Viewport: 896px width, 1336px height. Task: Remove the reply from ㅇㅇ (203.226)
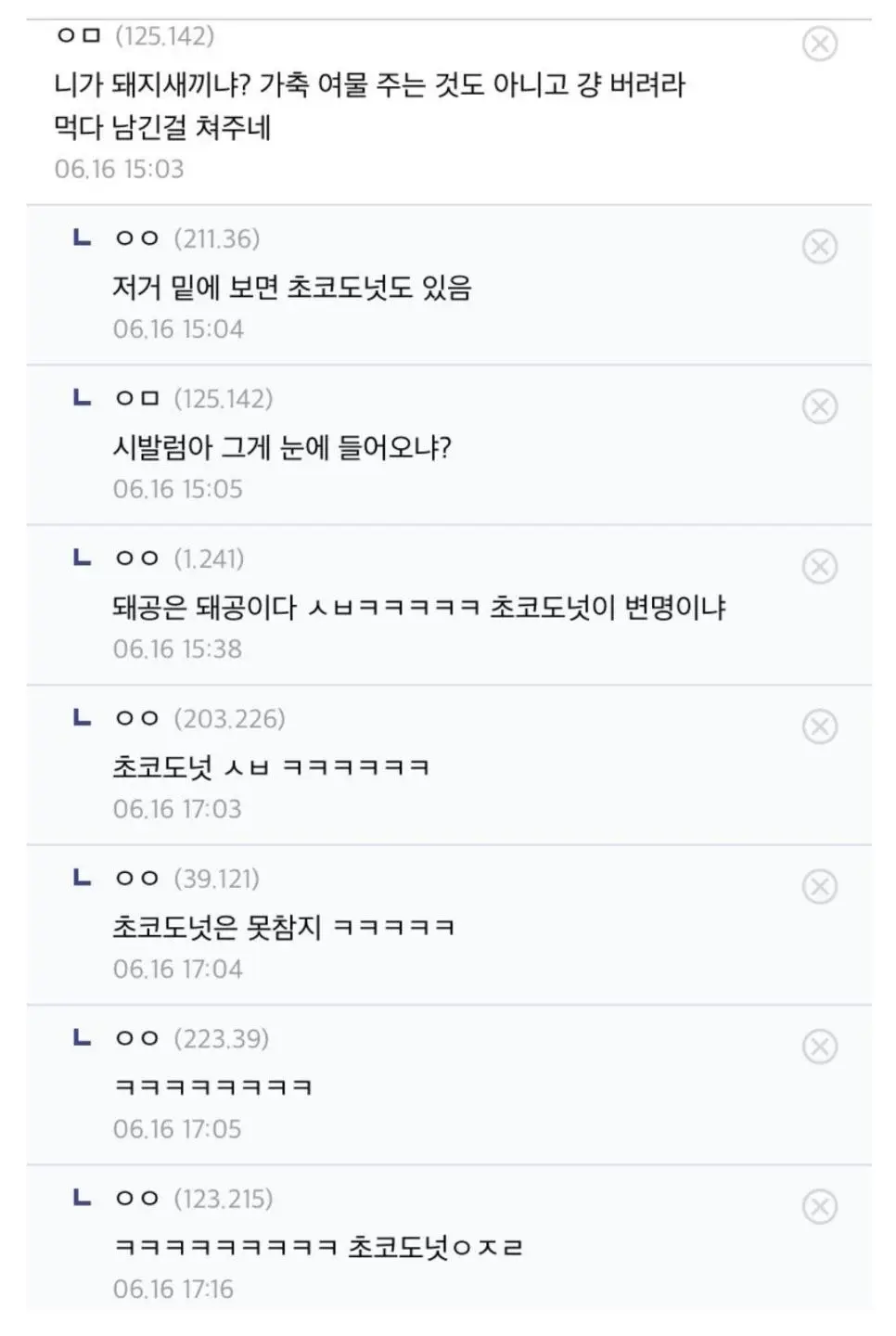tap(819, 726)
